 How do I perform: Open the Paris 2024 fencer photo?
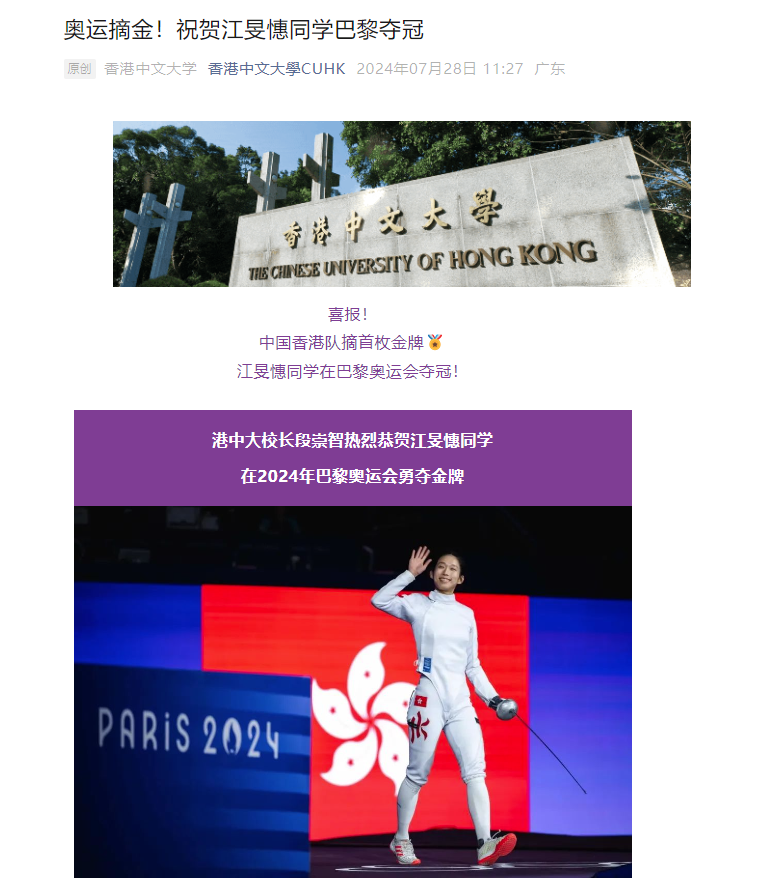click(x=352, y=690)
